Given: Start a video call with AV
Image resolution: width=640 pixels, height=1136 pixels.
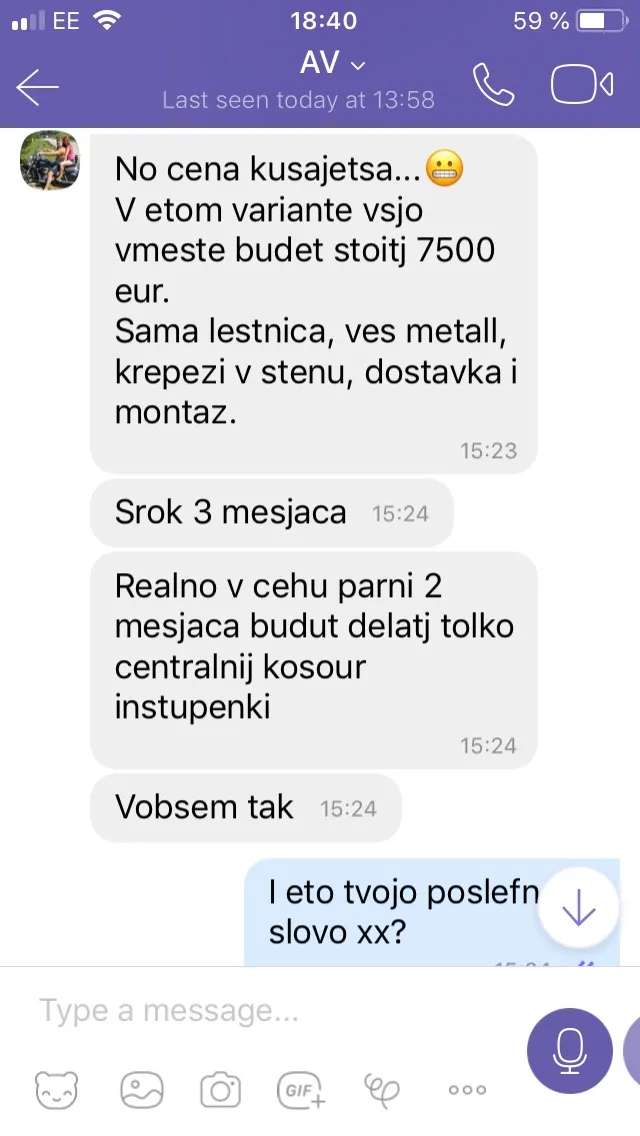Looking at the screenshot, I should tap(581, 85).
